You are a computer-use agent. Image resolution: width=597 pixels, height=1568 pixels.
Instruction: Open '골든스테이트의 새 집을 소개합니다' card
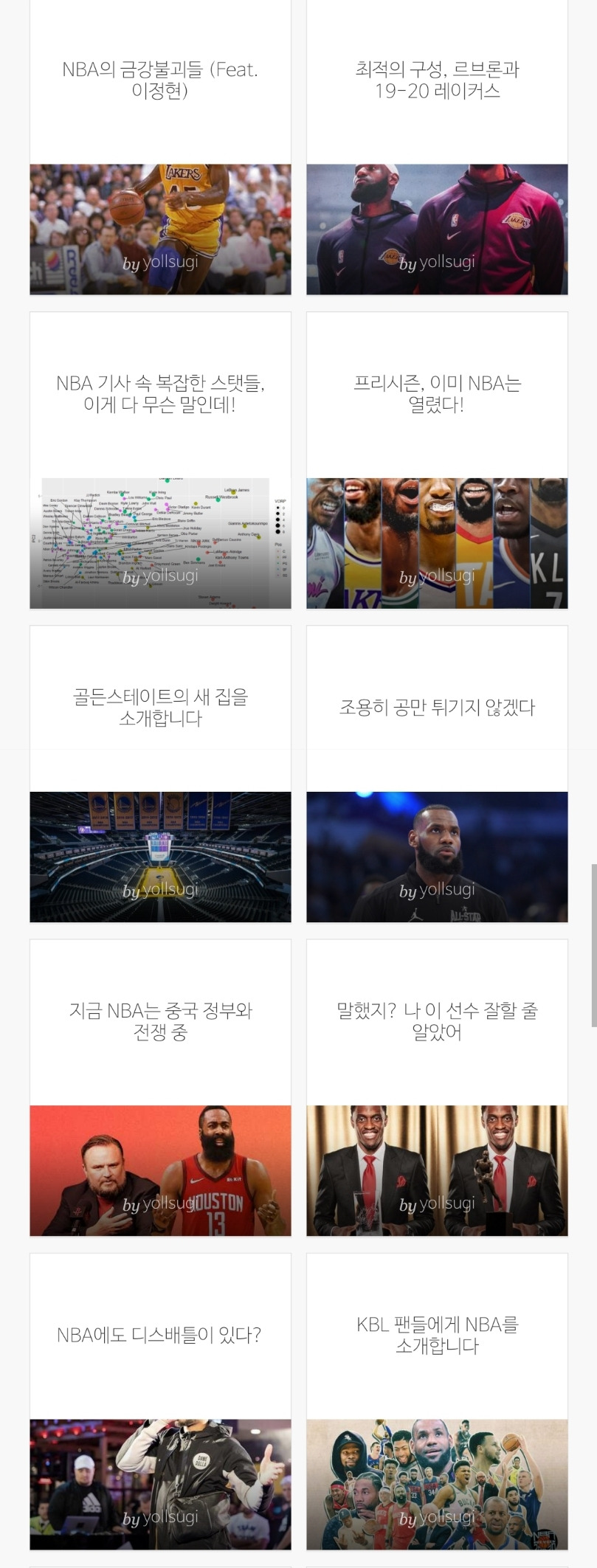160,708
